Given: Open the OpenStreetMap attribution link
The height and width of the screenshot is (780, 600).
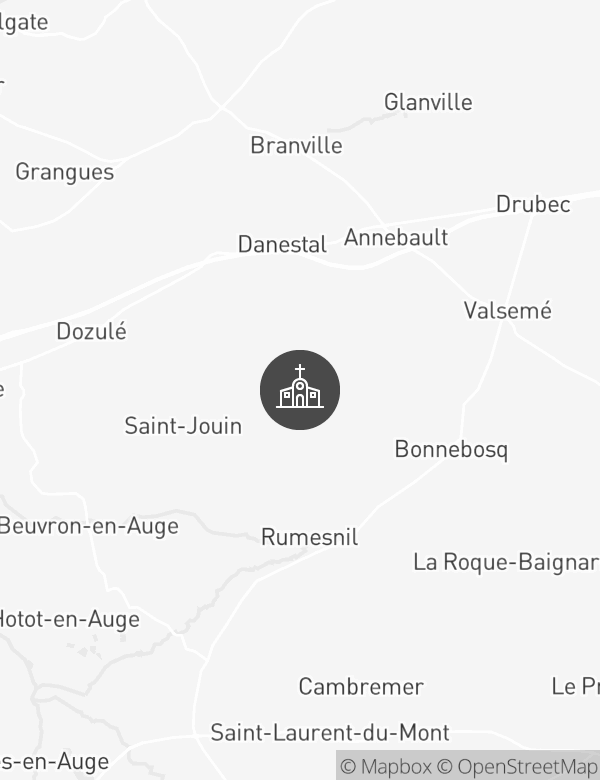Looking at the screenshot, I should pos(520,767).
